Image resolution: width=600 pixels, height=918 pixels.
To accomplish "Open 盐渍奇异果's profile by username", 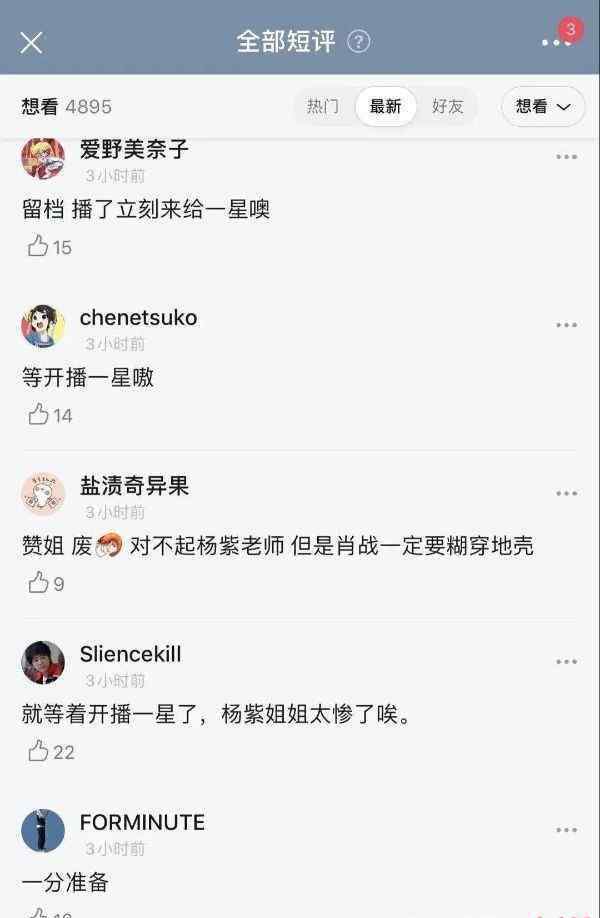I will [x=134, y=486].
